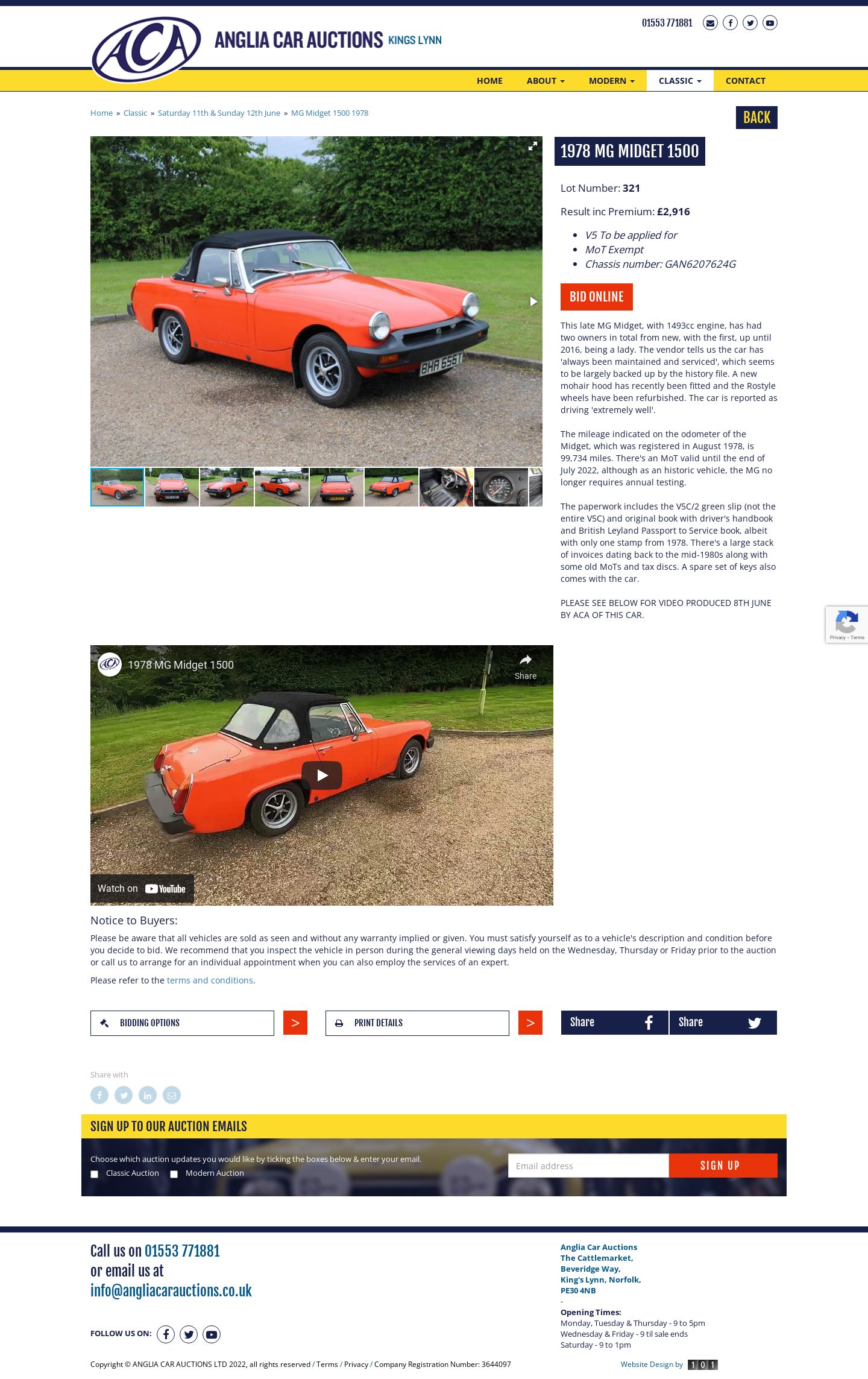Screen dimensions: 868x1379
Task: Open header YouTube icon
Action: tap(770, 23)
